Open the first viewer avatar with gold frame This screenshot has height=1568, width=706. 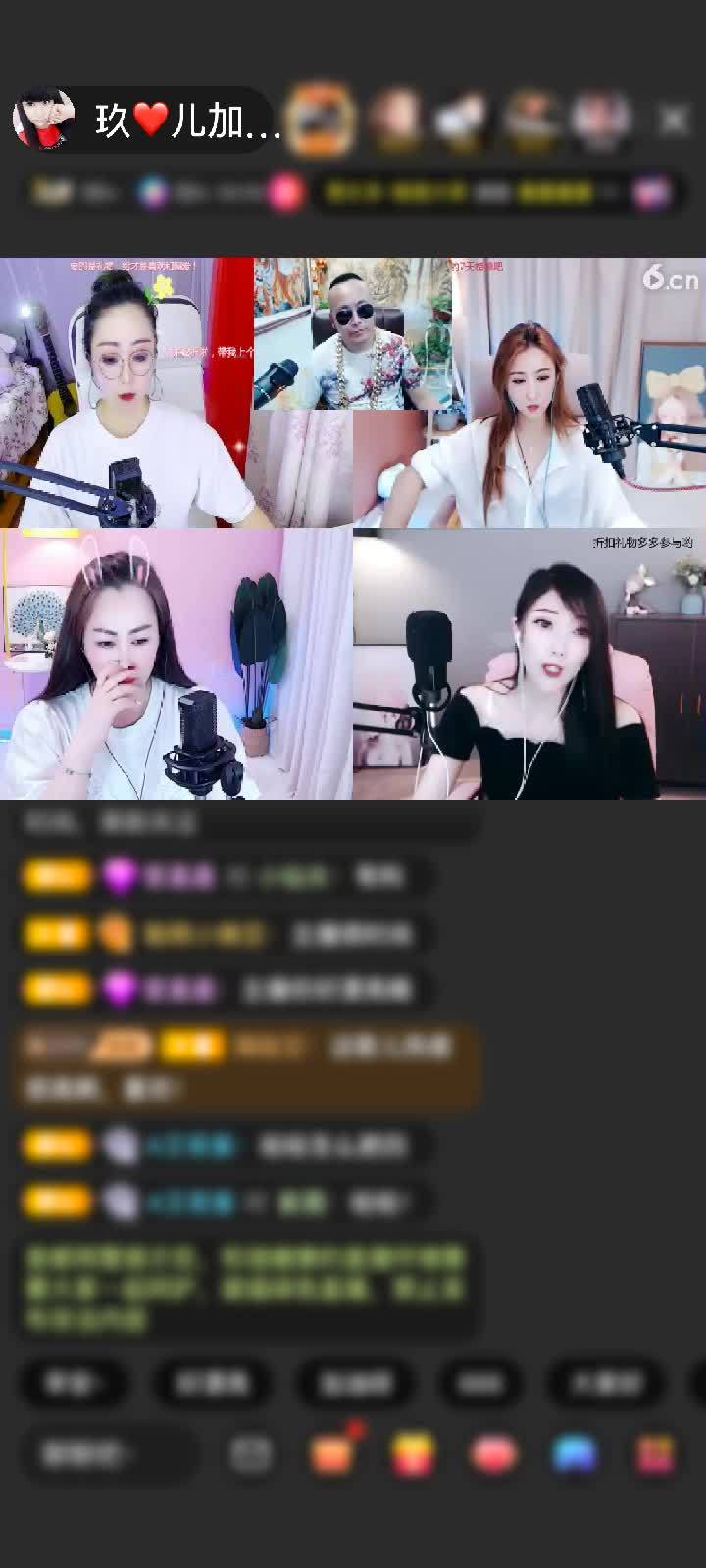(x=323, y=120)
